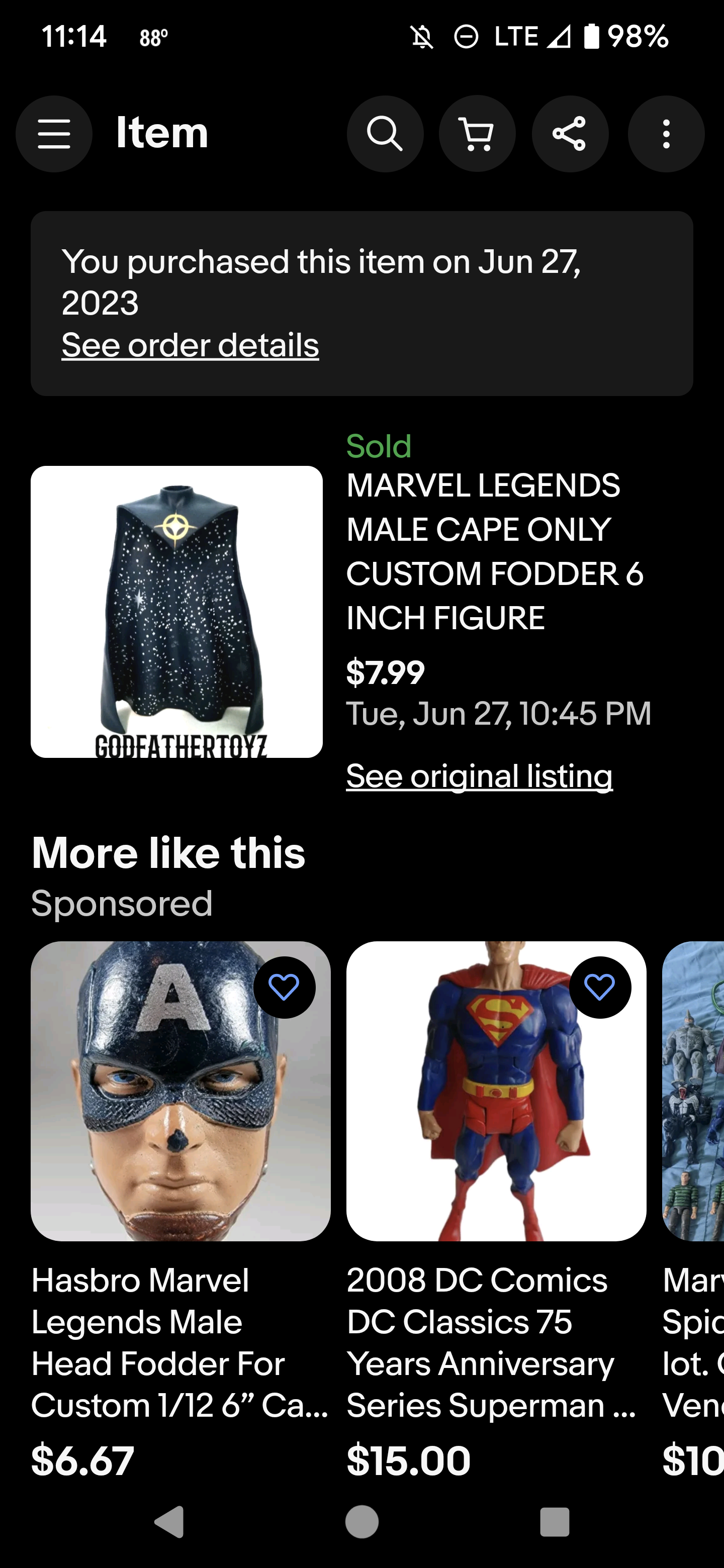Open search from the top bar

point(385,134)
